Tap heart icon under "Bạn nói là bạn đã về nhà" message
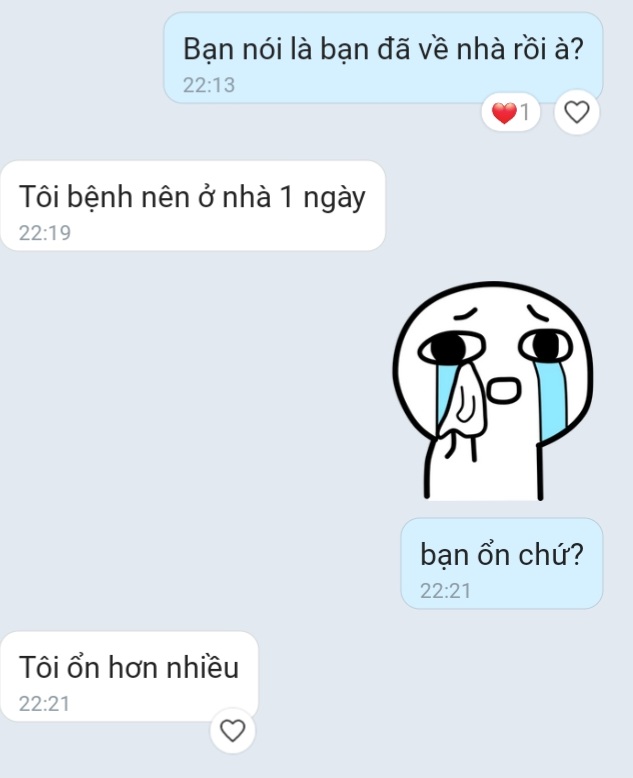 pos(577,113)
